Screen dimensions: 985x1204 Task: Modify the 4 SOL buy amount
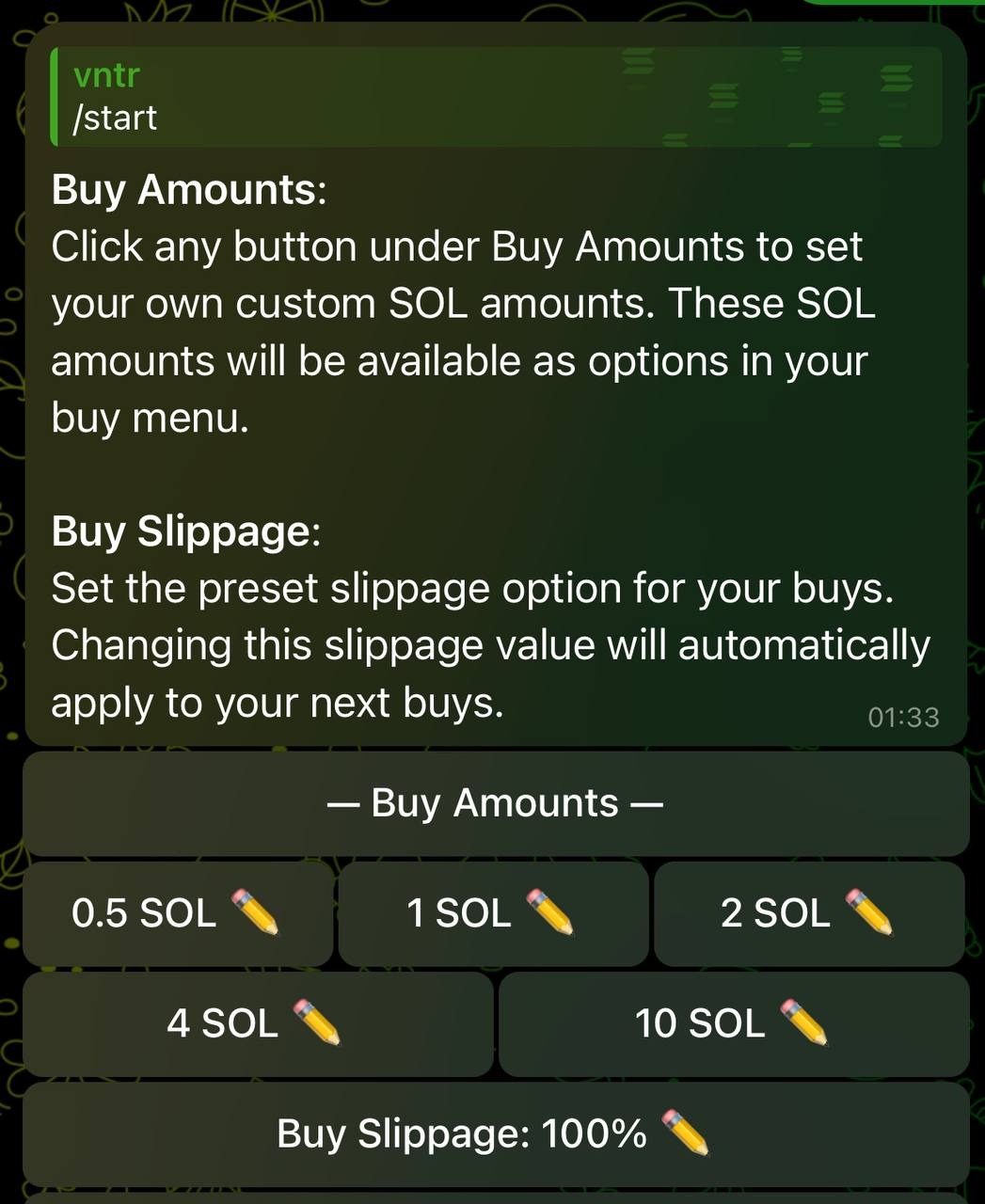(257, 1023)
